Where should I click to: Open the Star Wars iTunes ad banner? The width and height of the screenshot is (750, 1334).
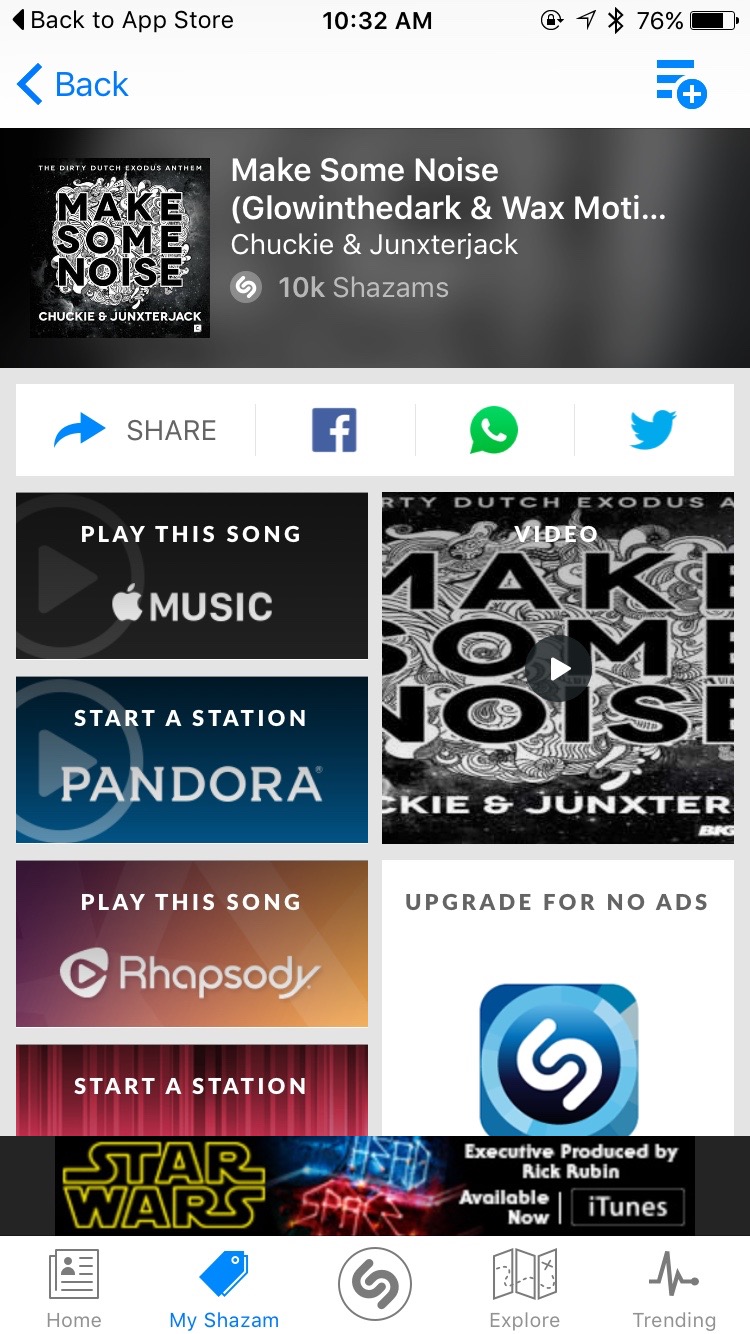[x=375, y=1186]
